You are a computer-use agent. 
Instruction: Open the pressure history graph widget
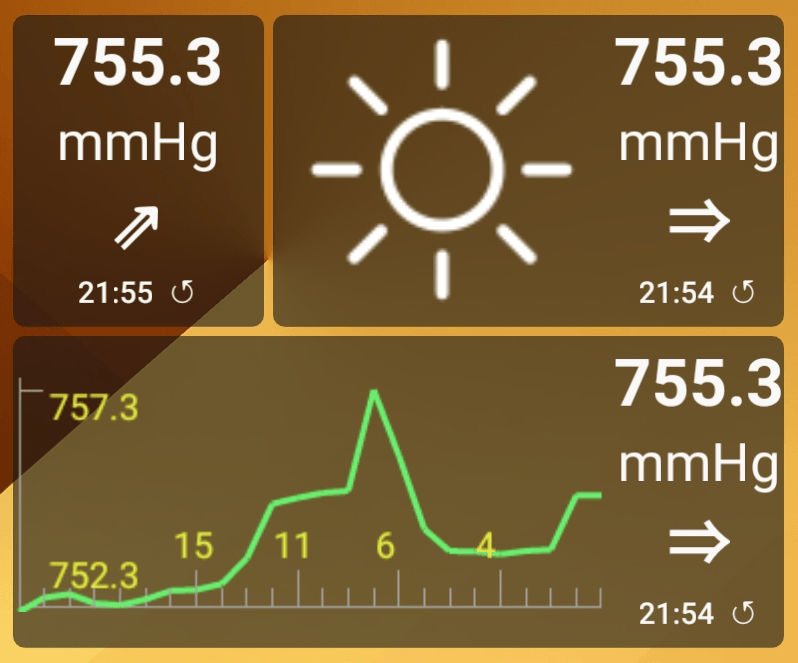click(x=398, y=492)
